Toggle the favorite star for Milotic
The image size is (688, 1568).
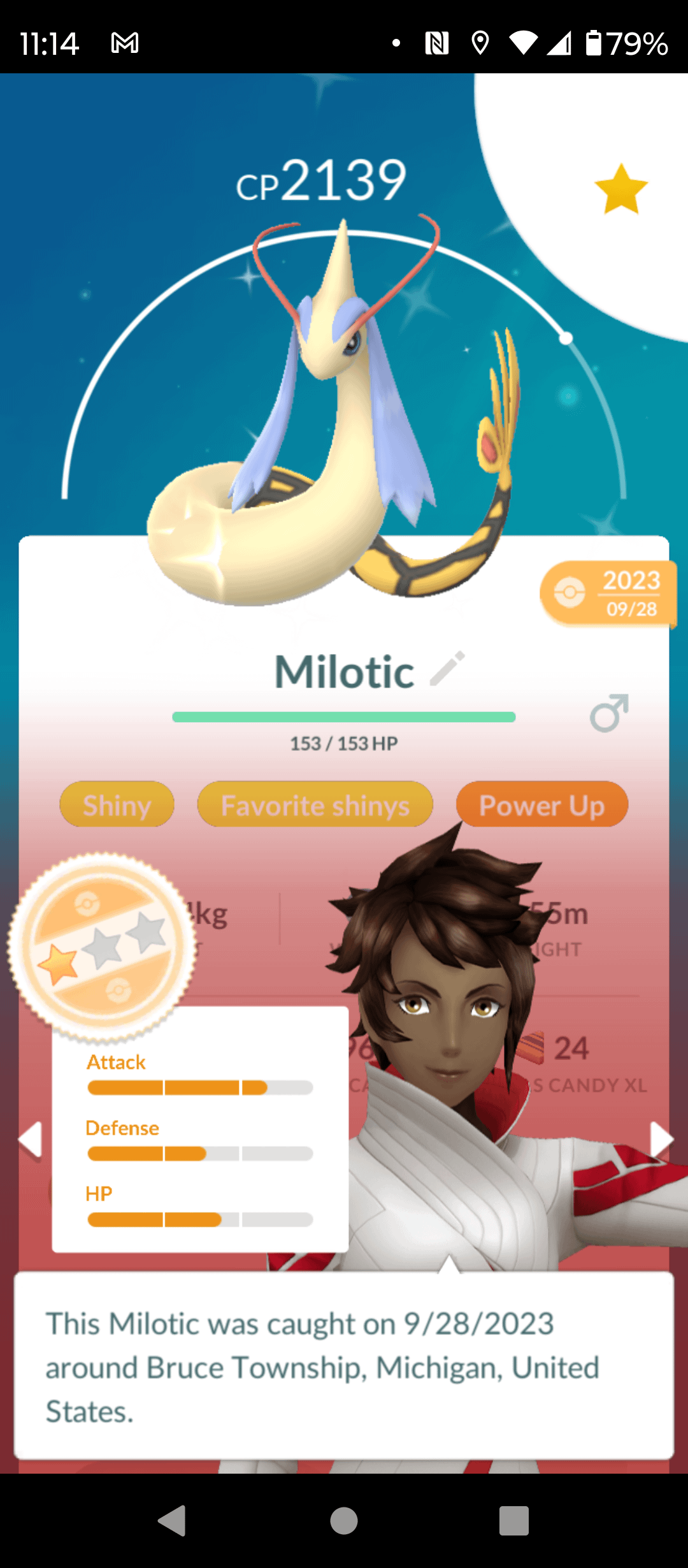(x=621, y=189)
